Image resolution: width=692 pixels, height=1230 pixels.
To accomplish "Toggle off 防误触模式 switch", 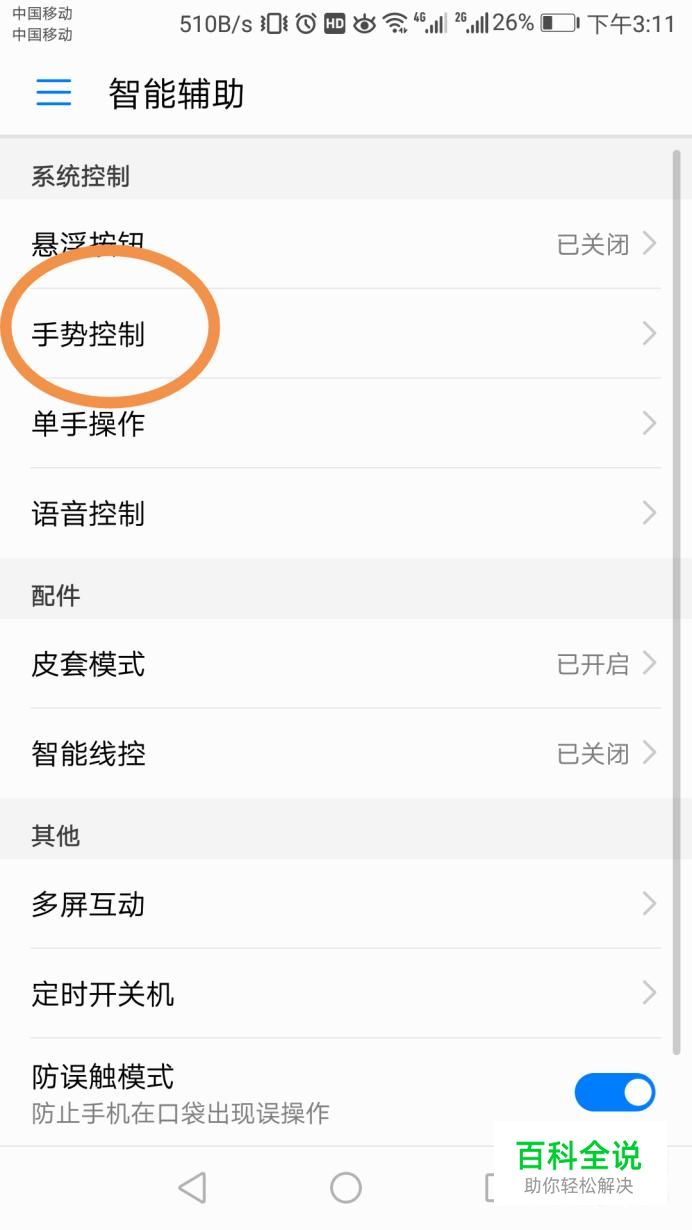I will point(615,1092).
